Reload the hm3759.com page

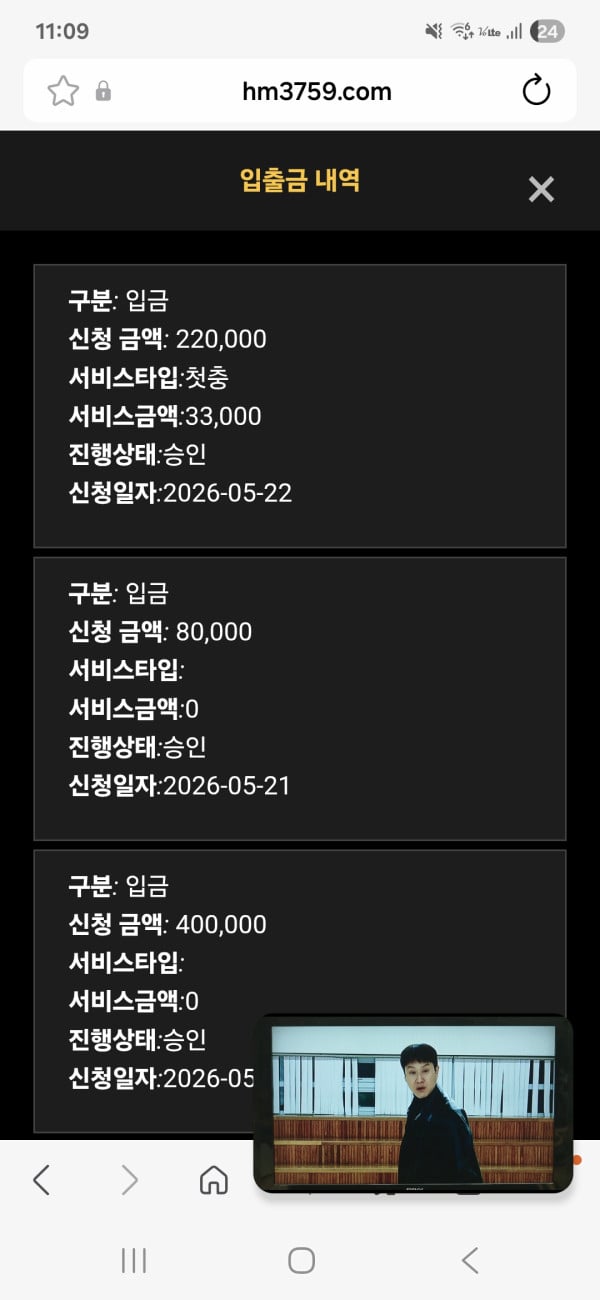click(537, 91)
